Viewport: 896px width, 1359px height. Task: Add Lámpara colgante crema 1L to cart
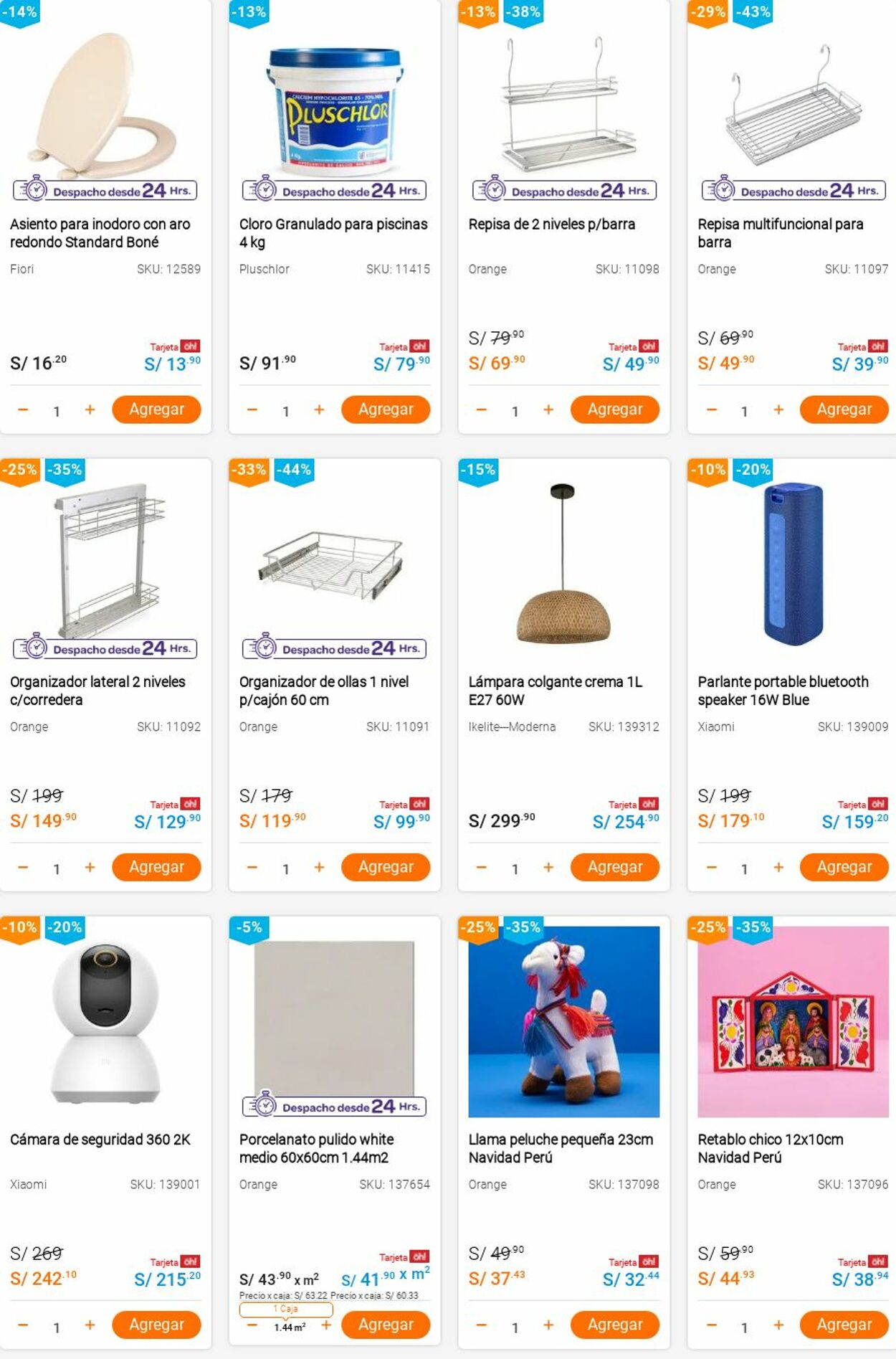tap(614, 867)
